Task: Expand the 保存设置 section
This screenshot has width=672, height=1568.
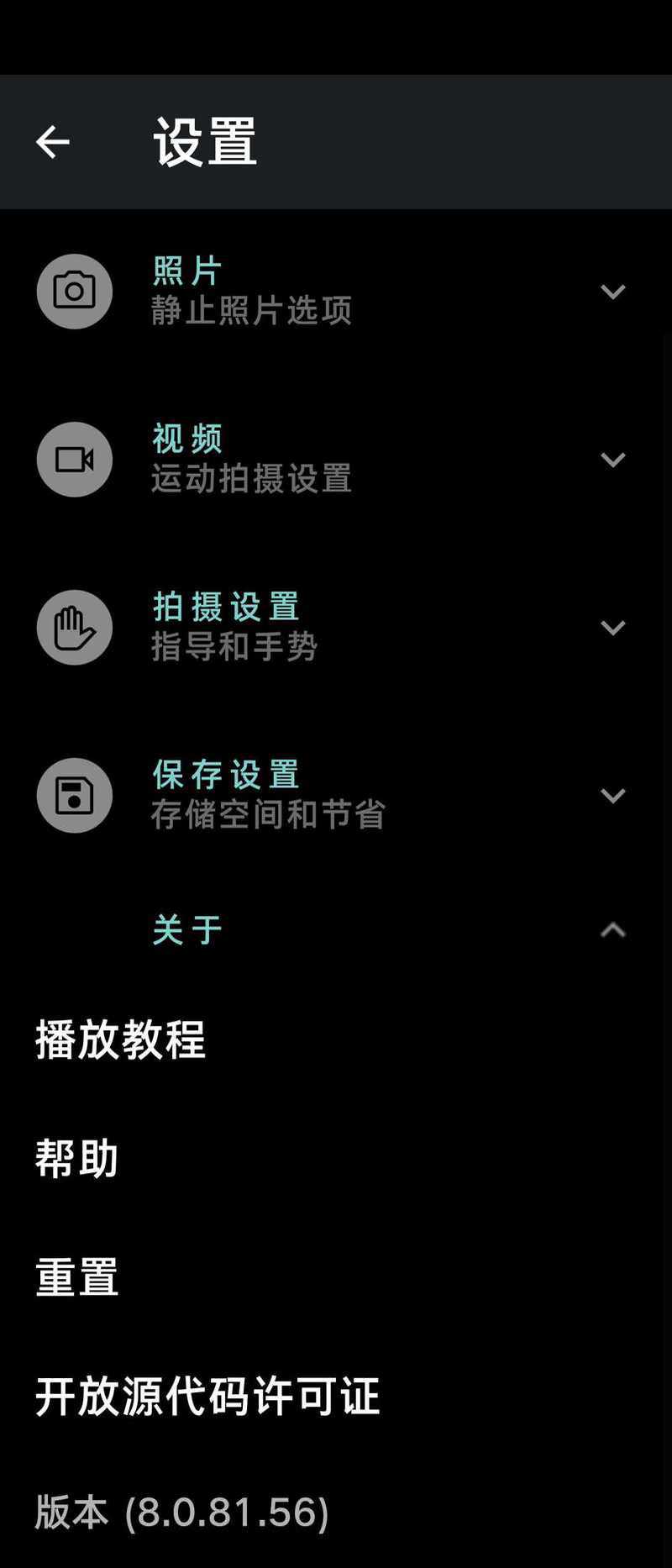Action: (612, 796)
